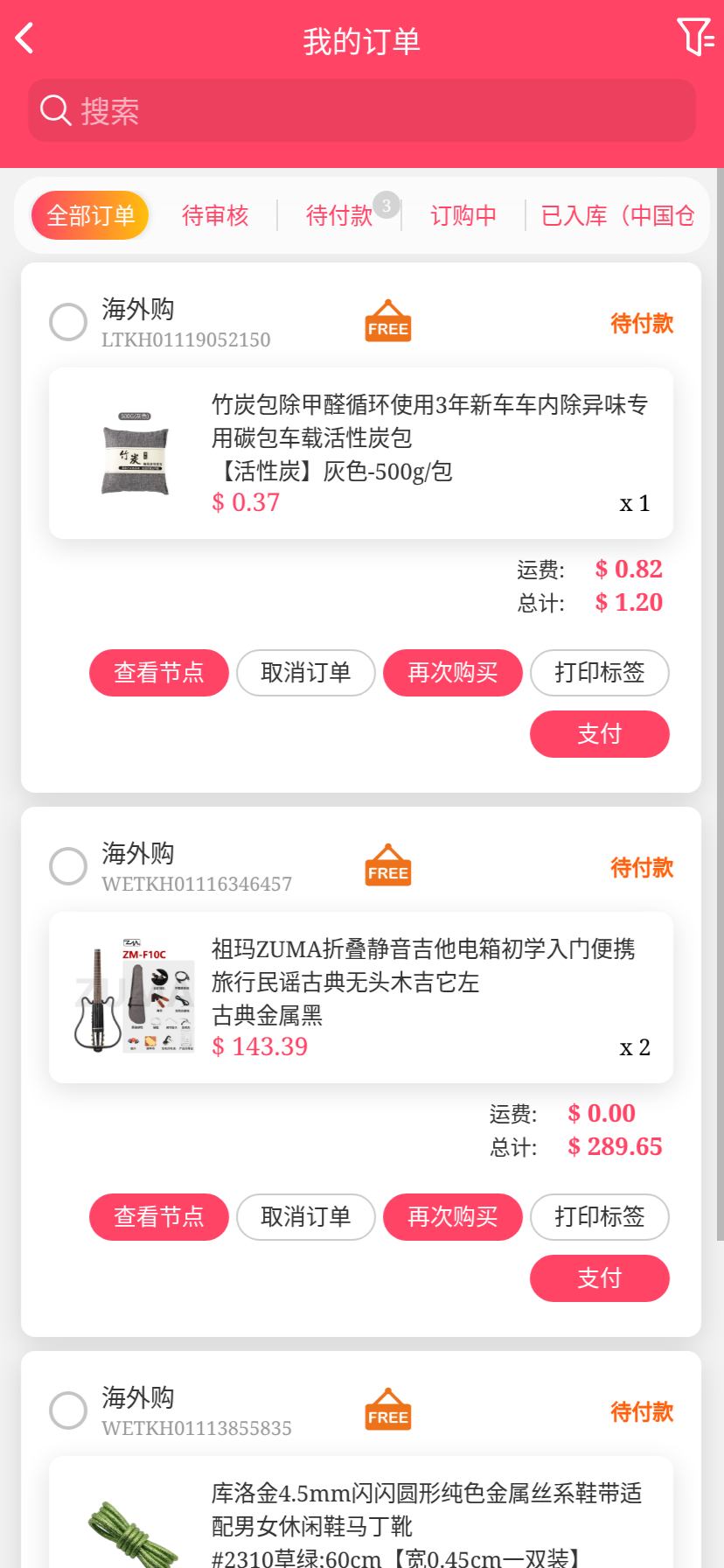Open the 已入库 orders tab
The width and height of the screenshot is (724, 1568).
pos(617,215)
